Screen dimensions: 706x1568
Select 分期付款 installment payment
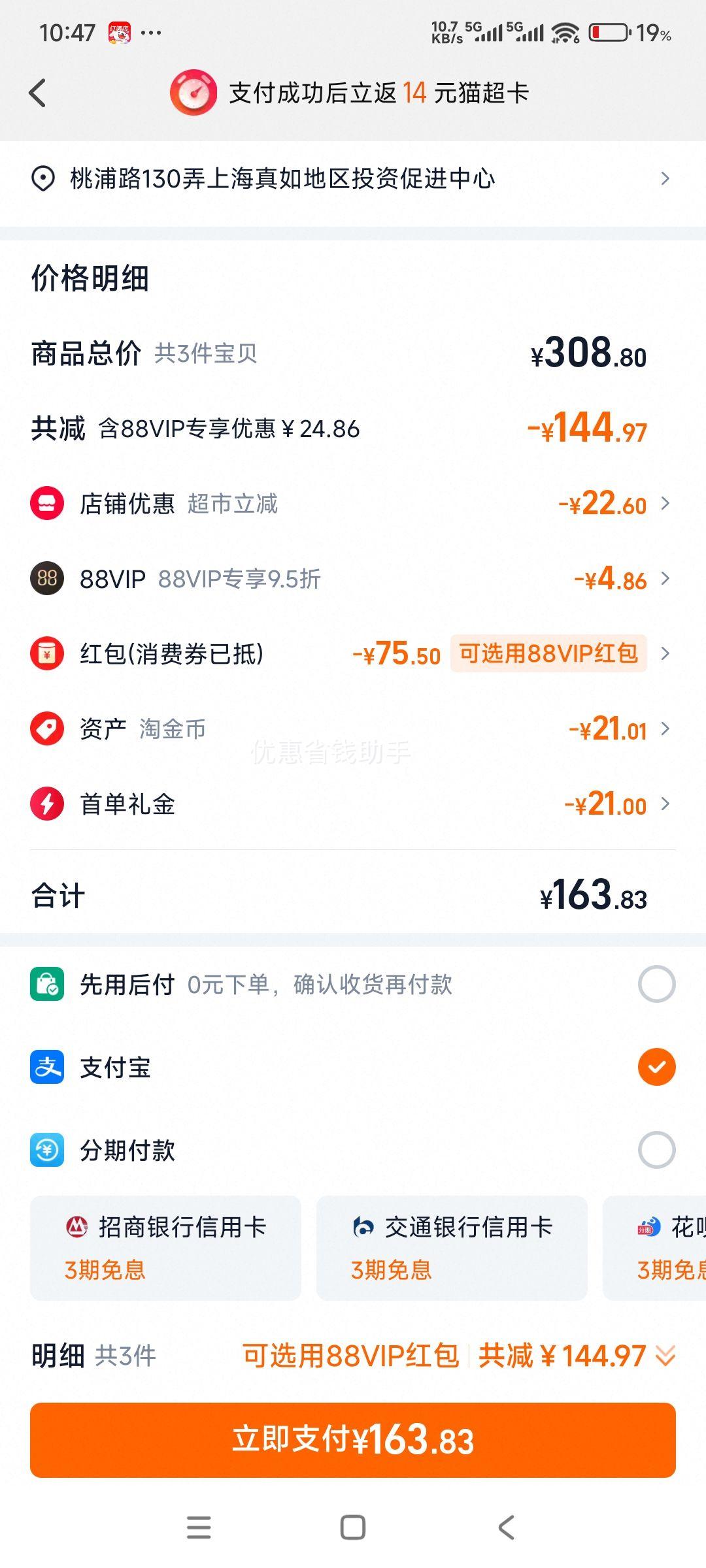[x=656, y=1151]
